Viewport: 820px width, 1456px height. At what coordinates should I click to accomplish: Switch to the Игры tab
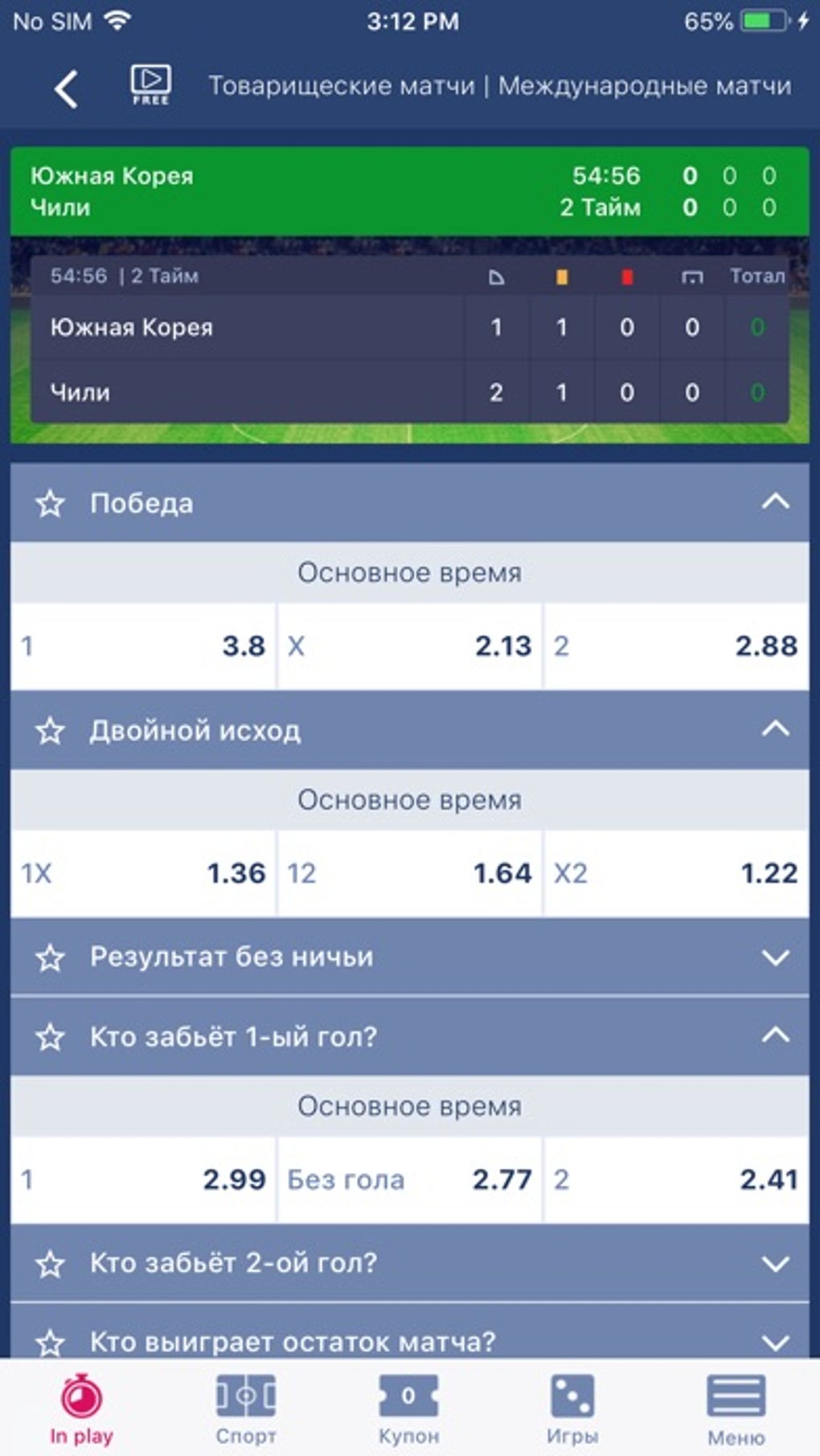pos(572,1409)
